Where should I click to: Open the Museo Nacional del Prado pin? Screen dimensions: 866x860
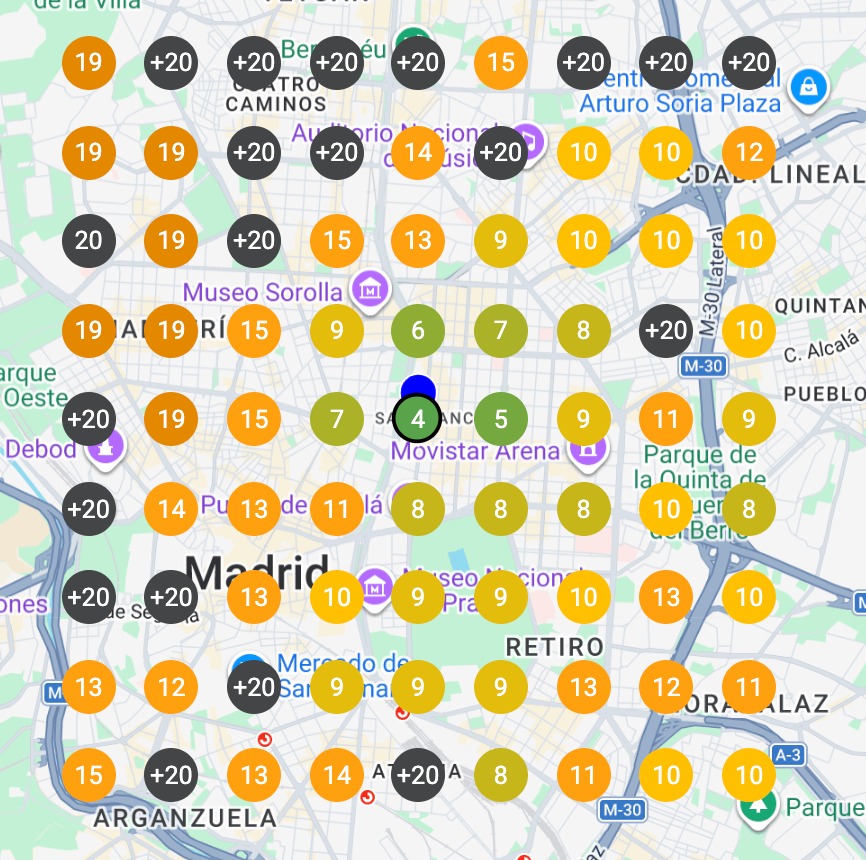(374, 587)
